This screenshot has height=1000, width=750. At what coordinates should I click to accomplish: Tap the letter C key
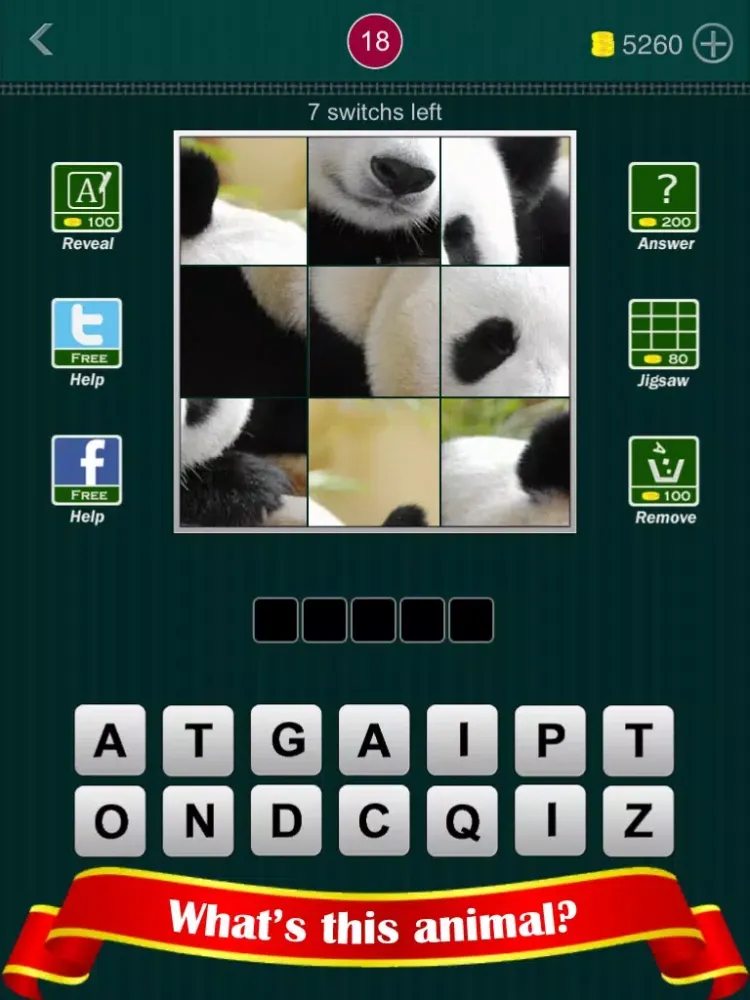point(374,822)
